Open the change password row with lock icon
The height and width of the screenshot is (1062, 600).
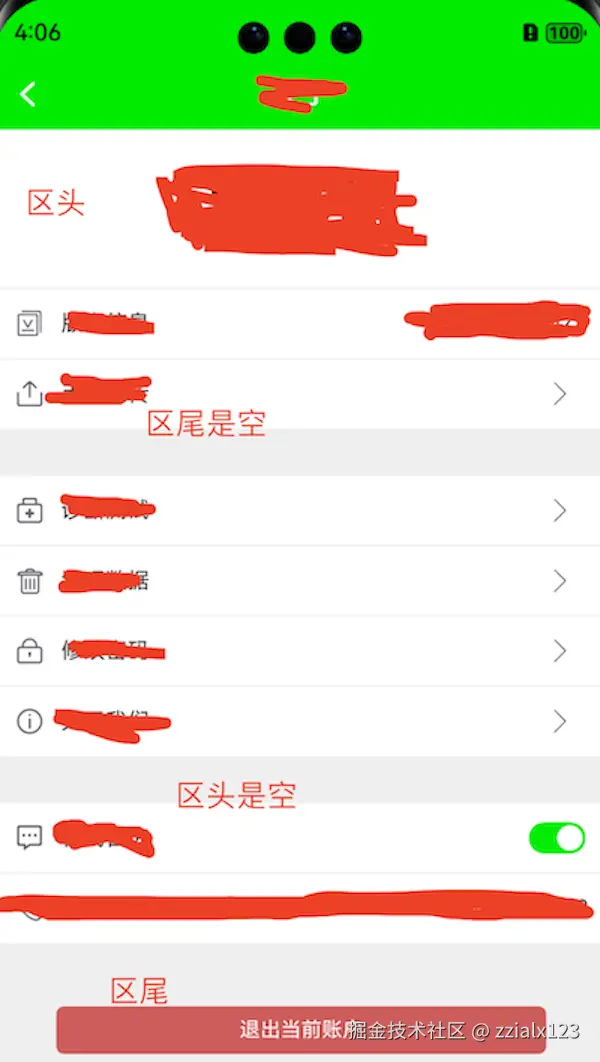[300, 651]
